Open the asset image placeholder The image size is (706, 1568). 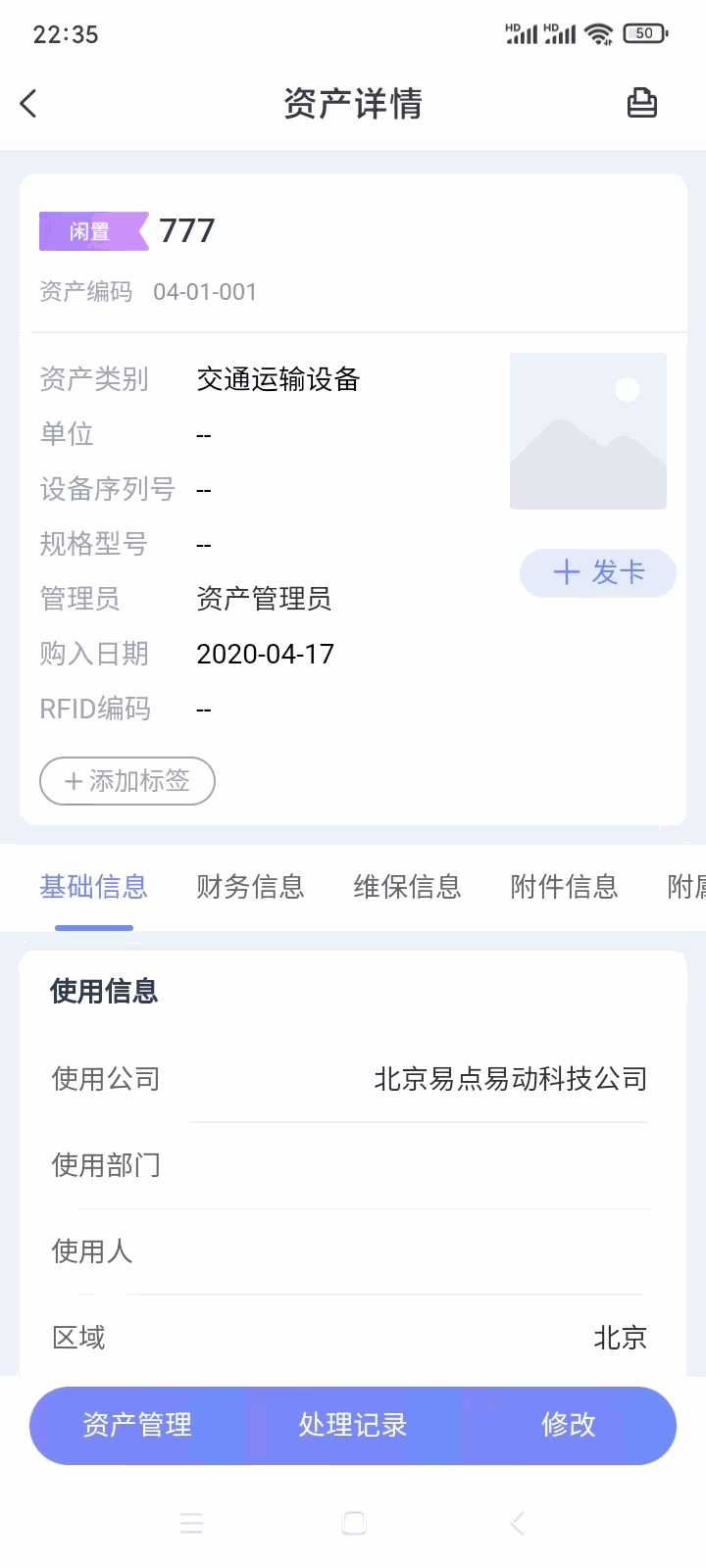(x=588, y=431)
